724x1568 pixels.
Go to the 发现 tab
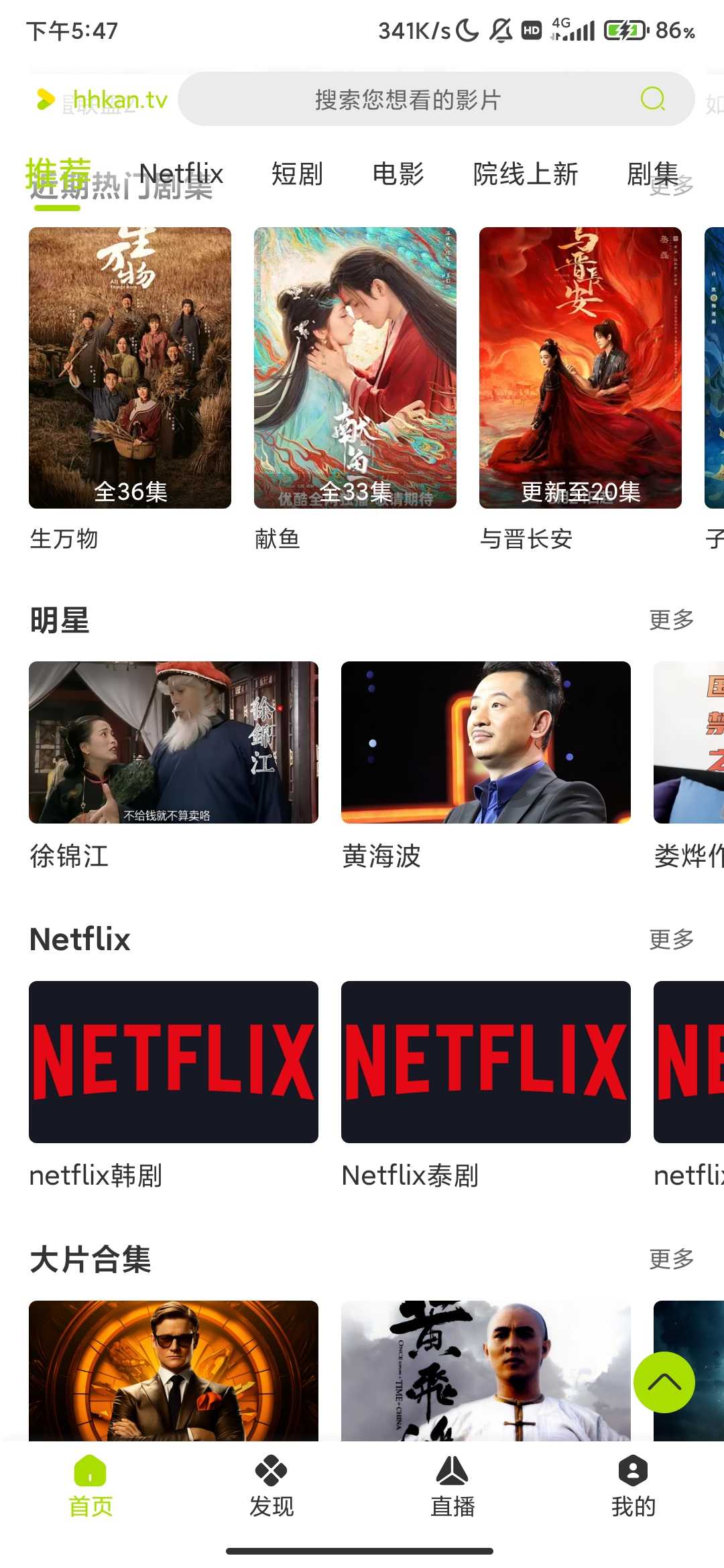pyautogui.click(x=271, y=1486)
